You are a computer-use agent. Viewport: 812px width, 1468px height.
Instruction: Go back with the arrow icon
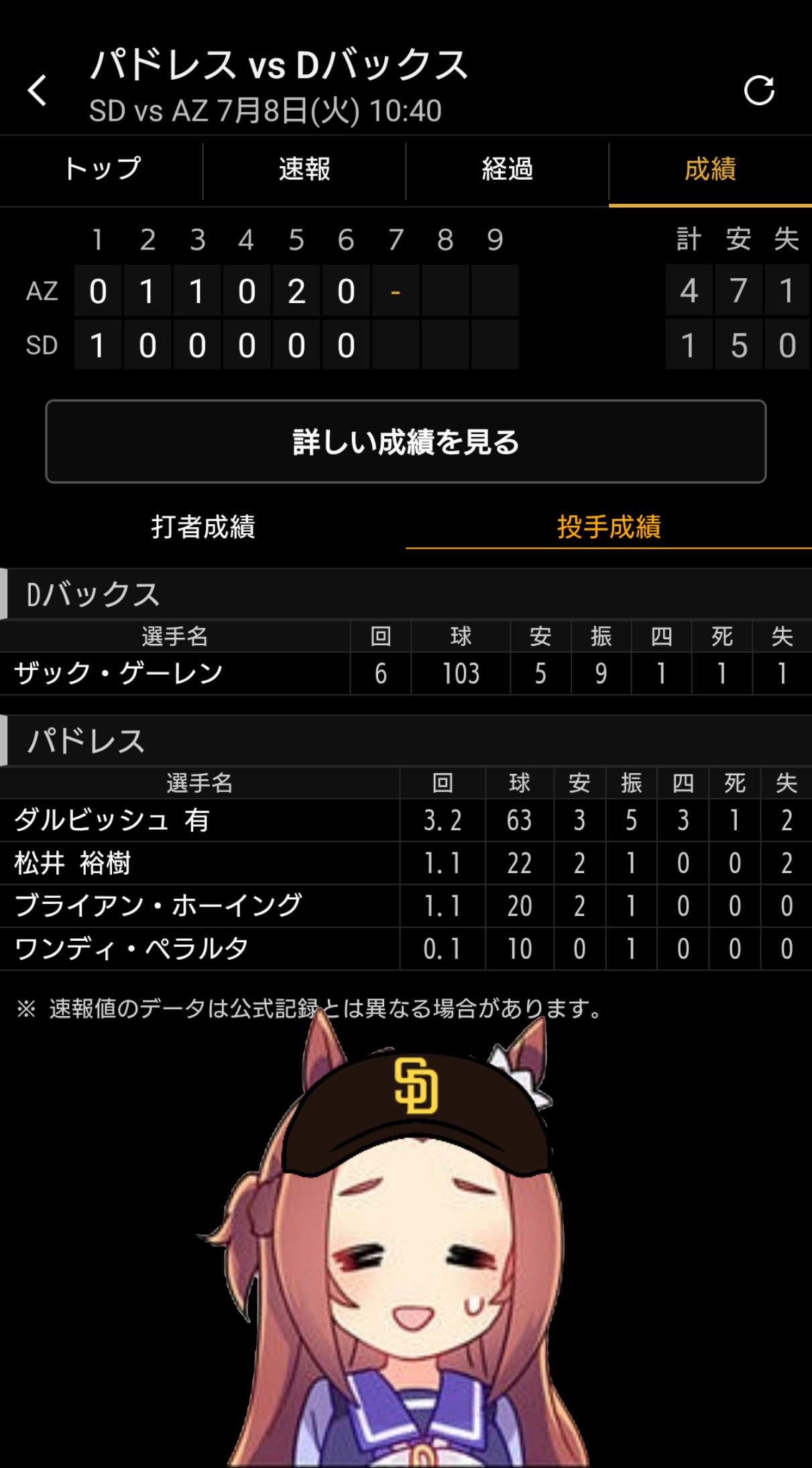coord(38,91)
